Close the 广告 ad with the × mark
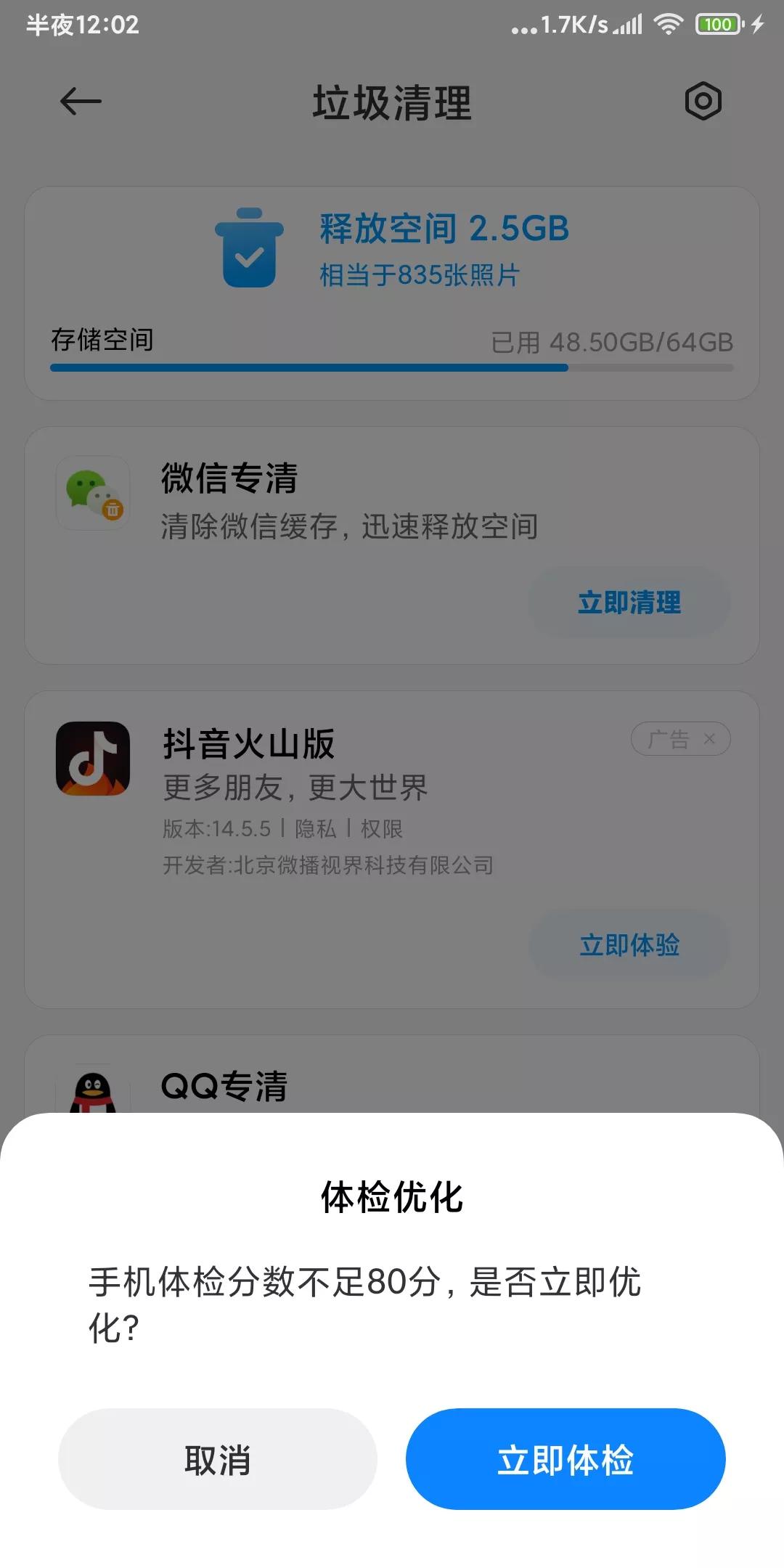The height and width of the screenshot is (1568, 784). pyautogui.click(x=711, y=738)
